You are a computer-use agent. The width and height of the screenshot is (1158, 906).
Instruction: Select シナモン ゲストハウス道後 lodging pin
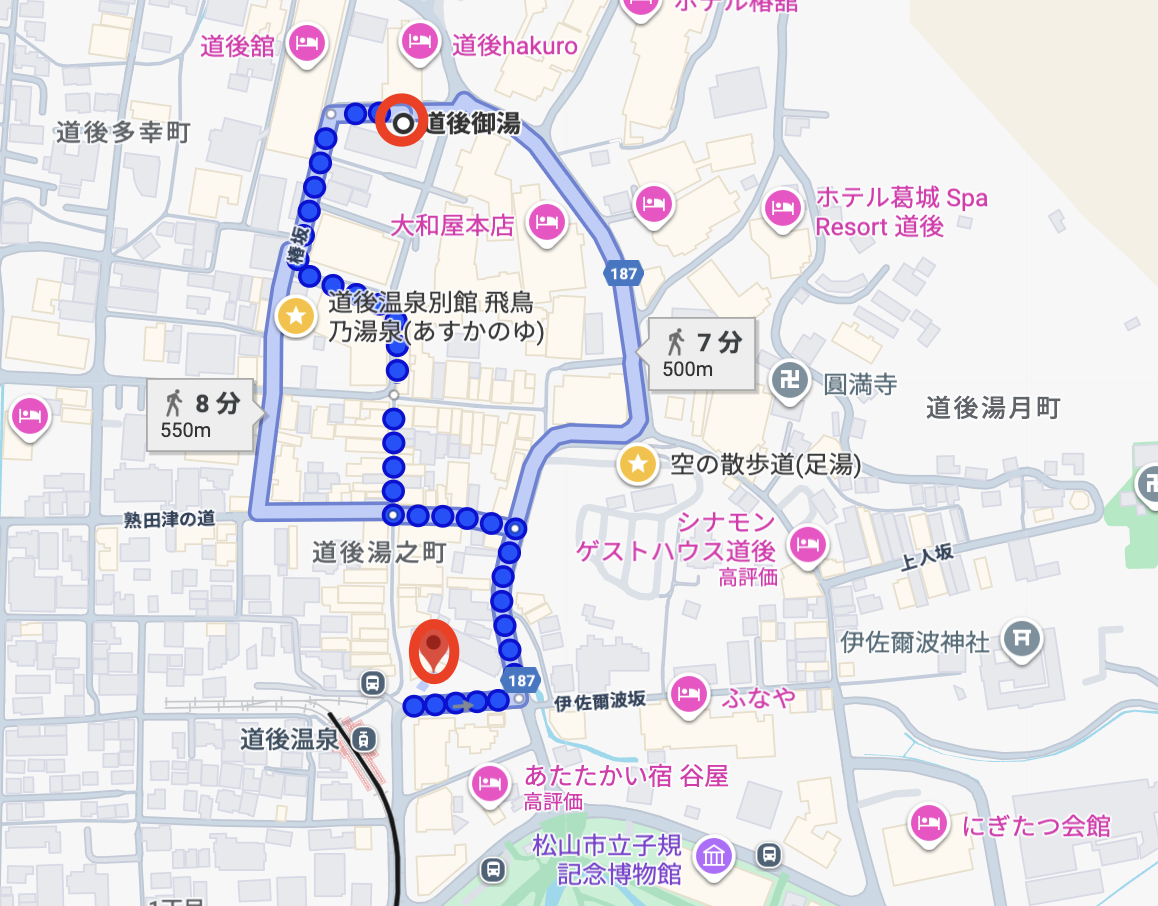(806, 545)
